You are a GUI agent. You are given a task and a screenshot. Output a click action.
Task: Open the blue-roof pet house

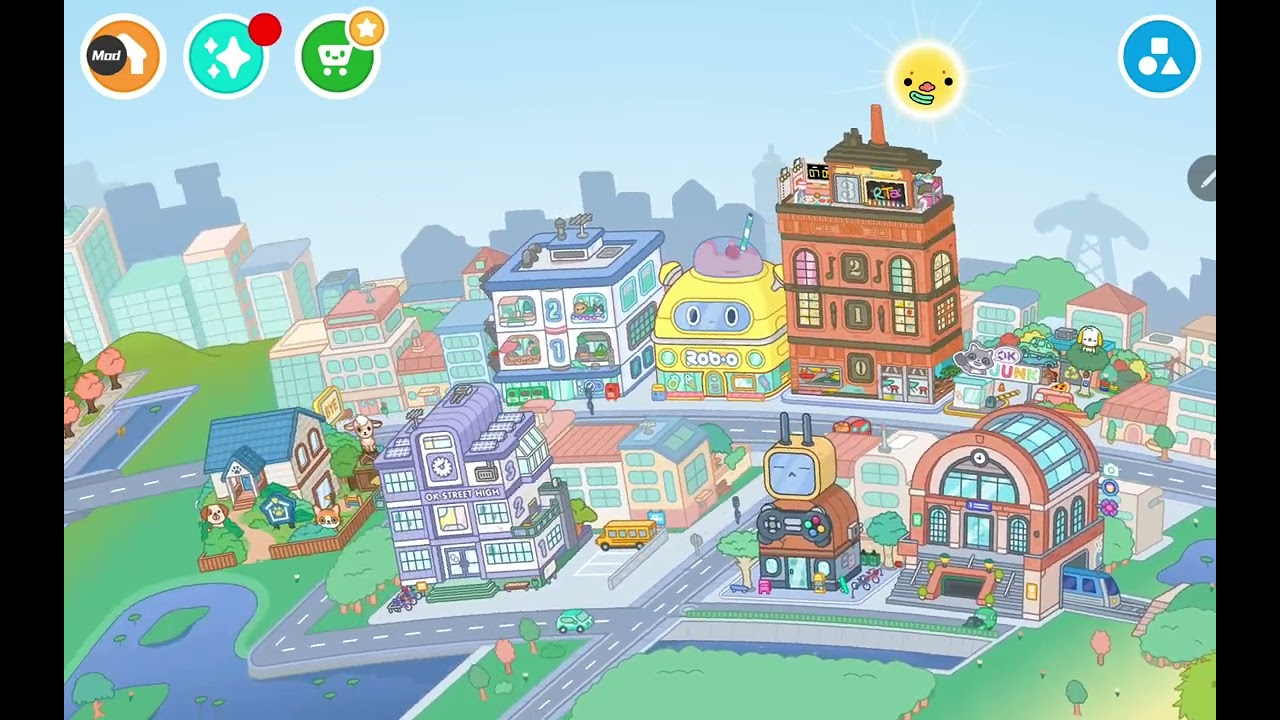point(270,470)
